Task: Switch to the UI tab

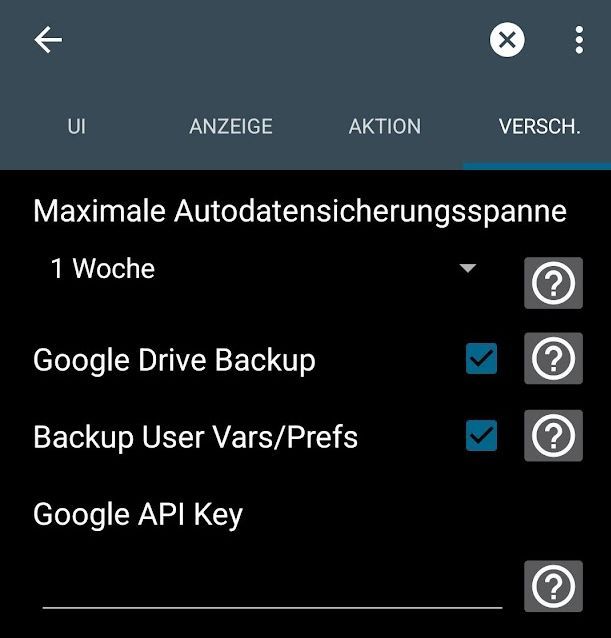Action: pos(76,127)
